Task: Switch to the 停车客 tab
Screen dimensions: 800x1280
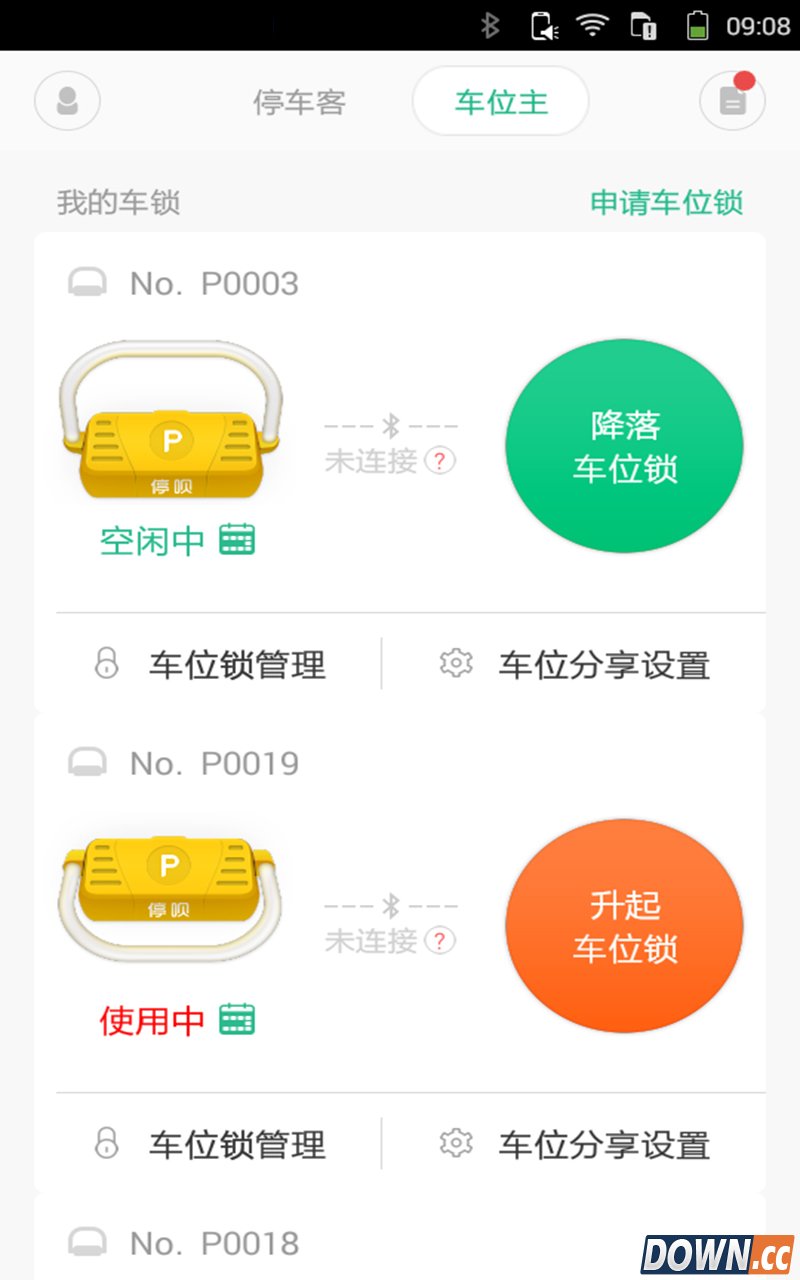Action: click(x=300, y=100)
